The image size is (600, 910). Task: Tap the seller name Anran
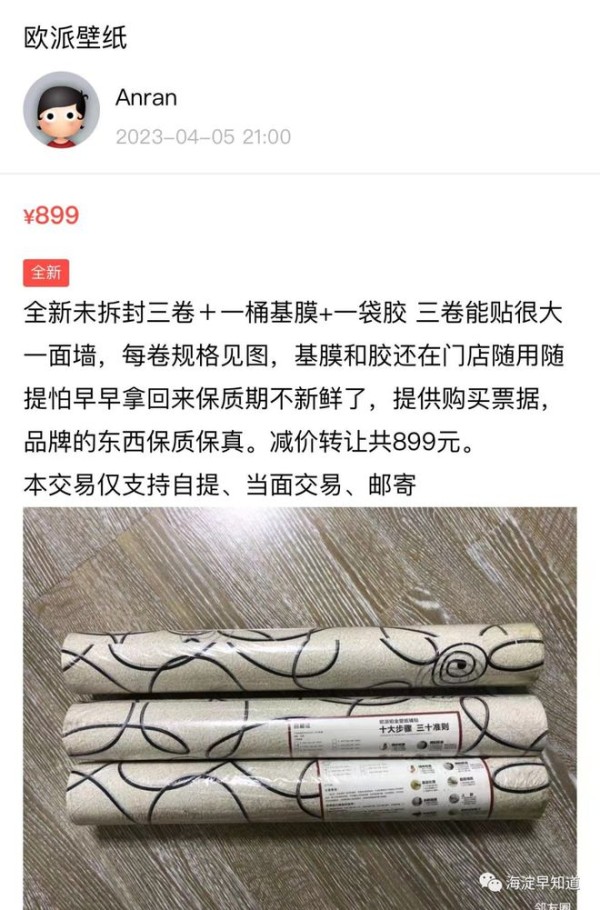pyautogui.click(x=146, y=97)
